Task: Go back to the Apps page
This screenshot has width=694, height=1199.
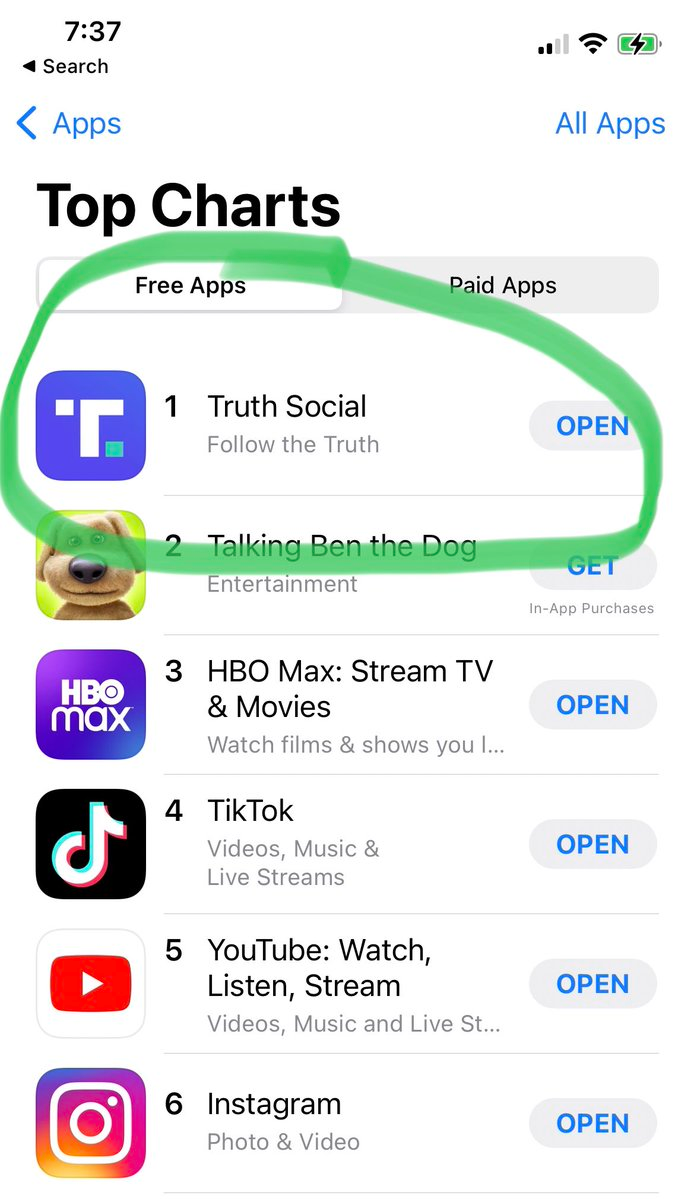Action: [70, 124]
